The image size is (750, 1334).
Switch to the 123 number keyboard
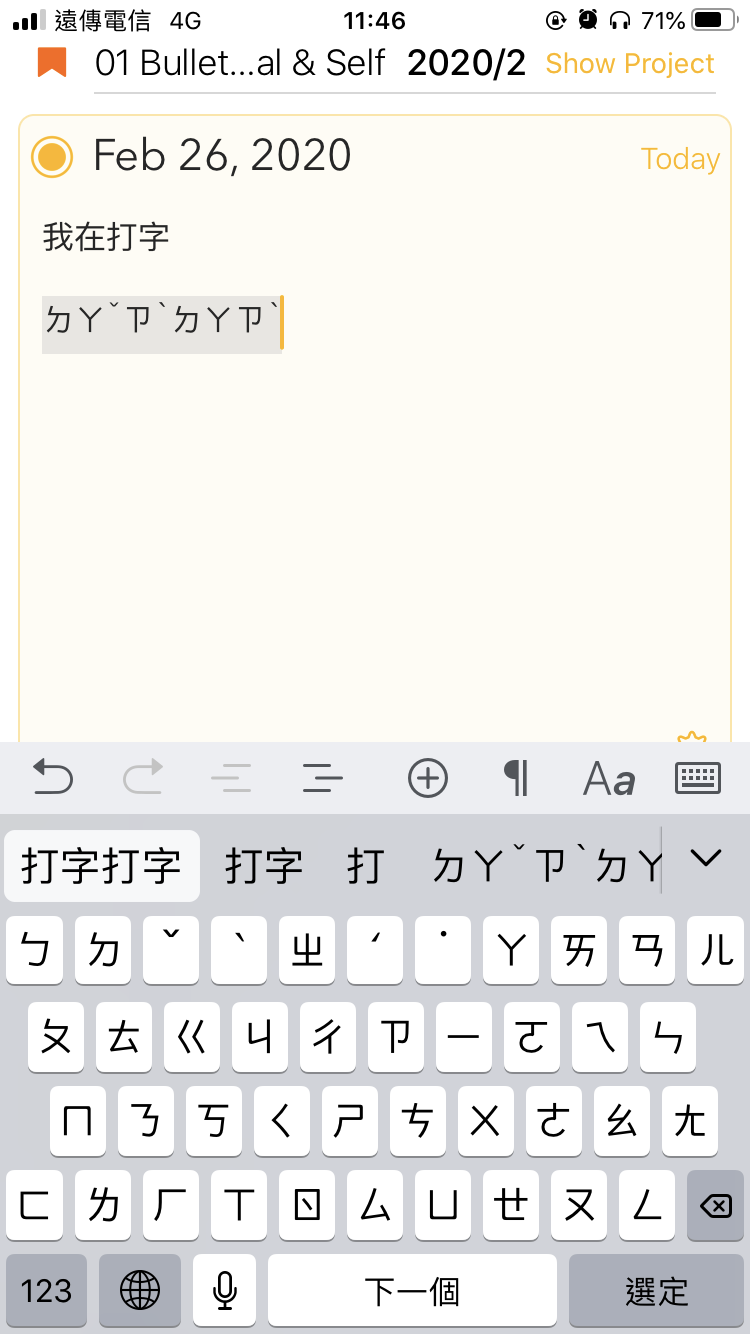[x=46, y=1291]
